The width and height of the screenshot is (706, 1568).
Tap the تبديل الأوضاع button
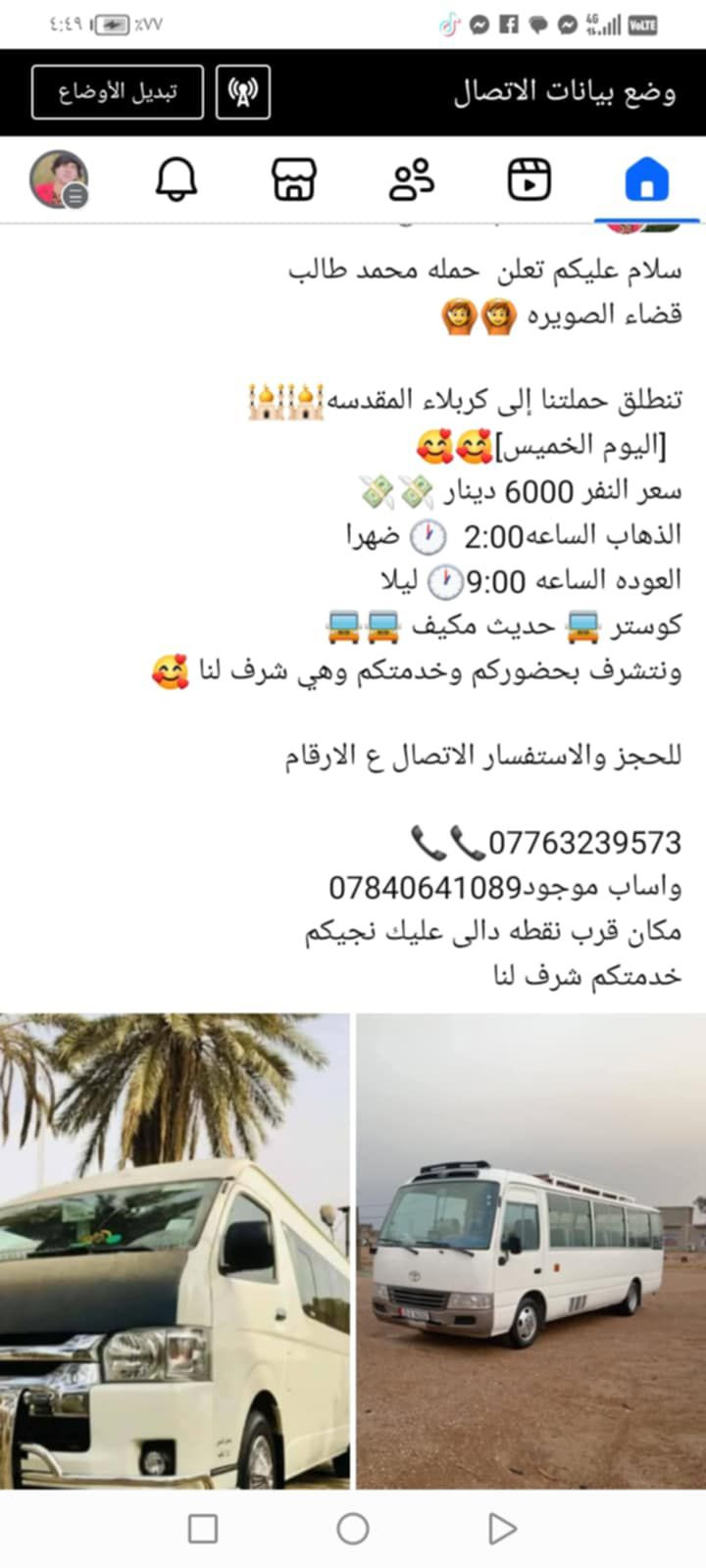coord(118,92)
